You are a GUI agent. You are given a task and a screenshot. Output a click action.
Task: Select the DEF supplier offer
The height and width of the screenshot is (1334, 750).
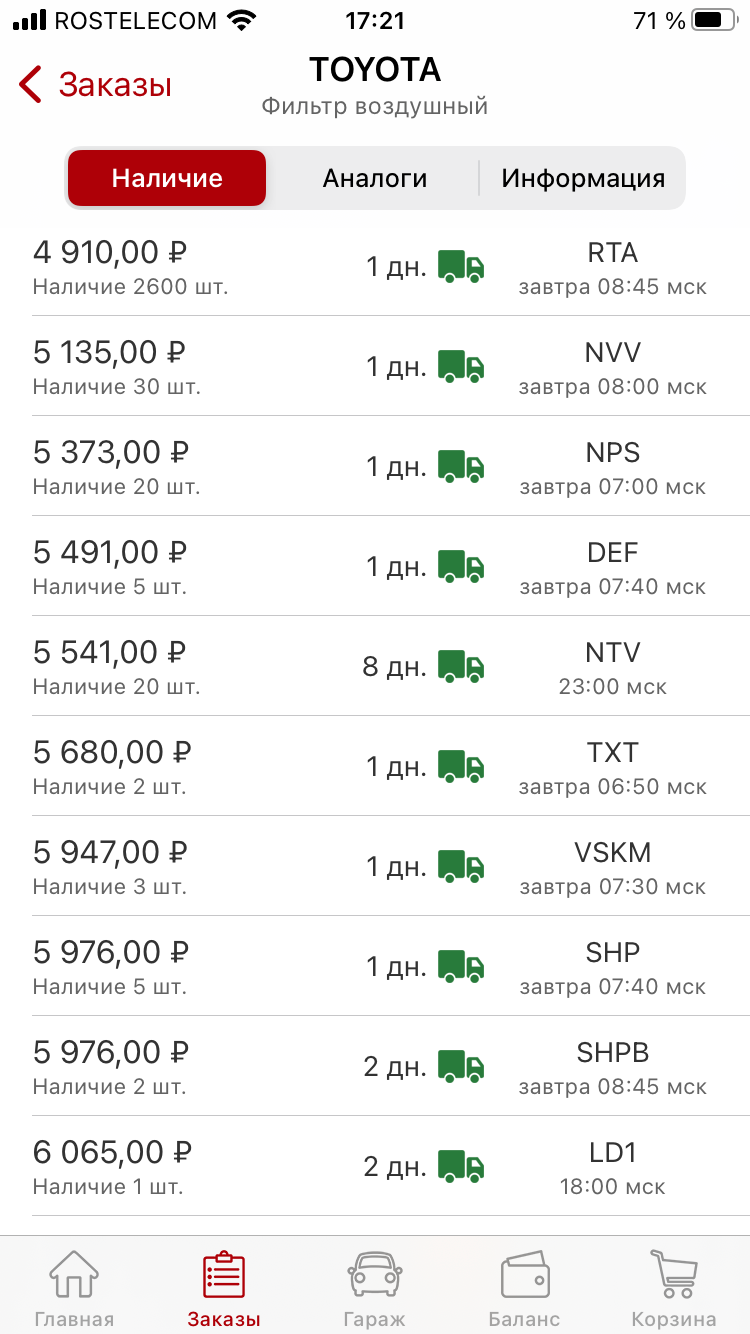point(375,566)
